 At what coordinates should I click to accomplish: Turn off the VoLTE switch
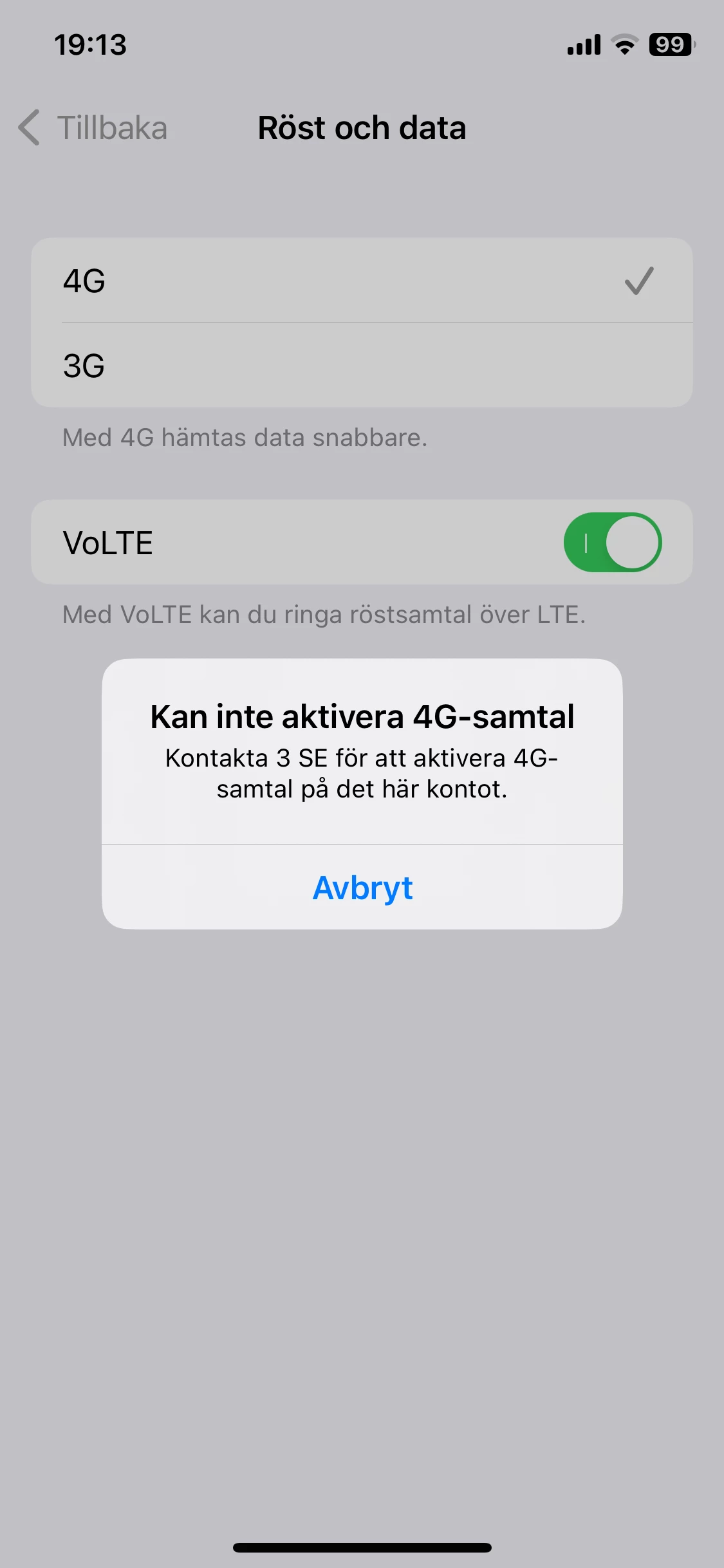point(612,542)
